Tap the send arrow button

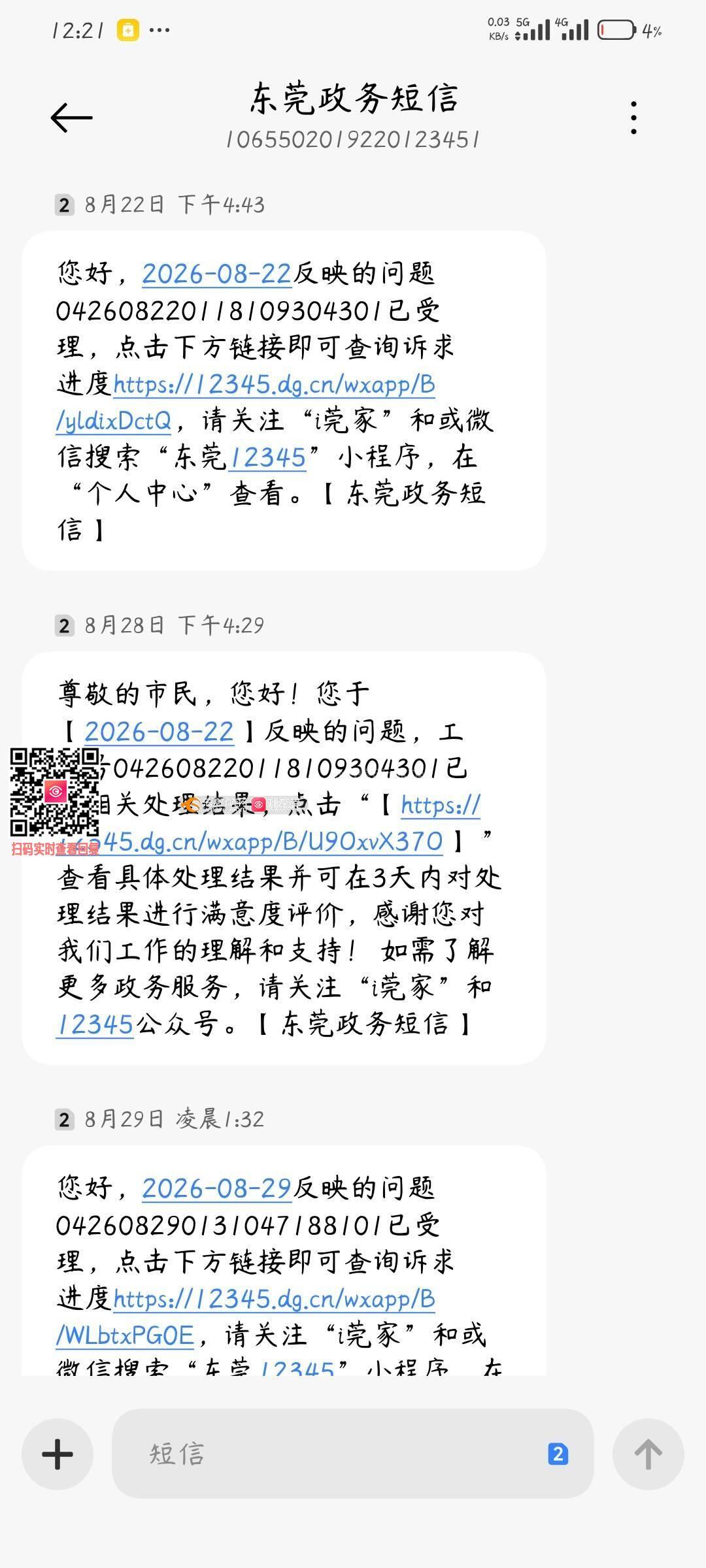pyautogui.click(x=648, y=1454)
